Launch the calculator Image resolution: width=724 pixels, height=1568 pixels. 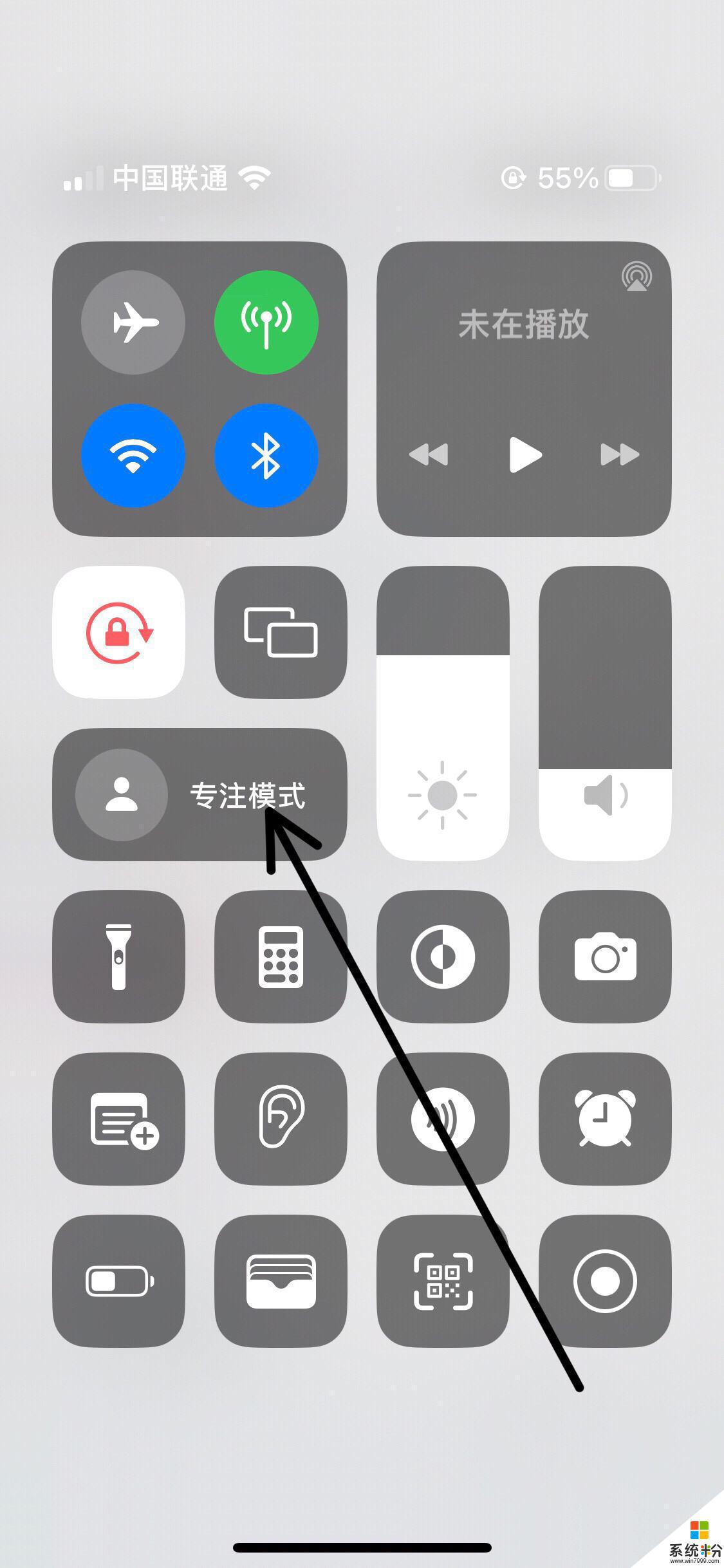281,957
